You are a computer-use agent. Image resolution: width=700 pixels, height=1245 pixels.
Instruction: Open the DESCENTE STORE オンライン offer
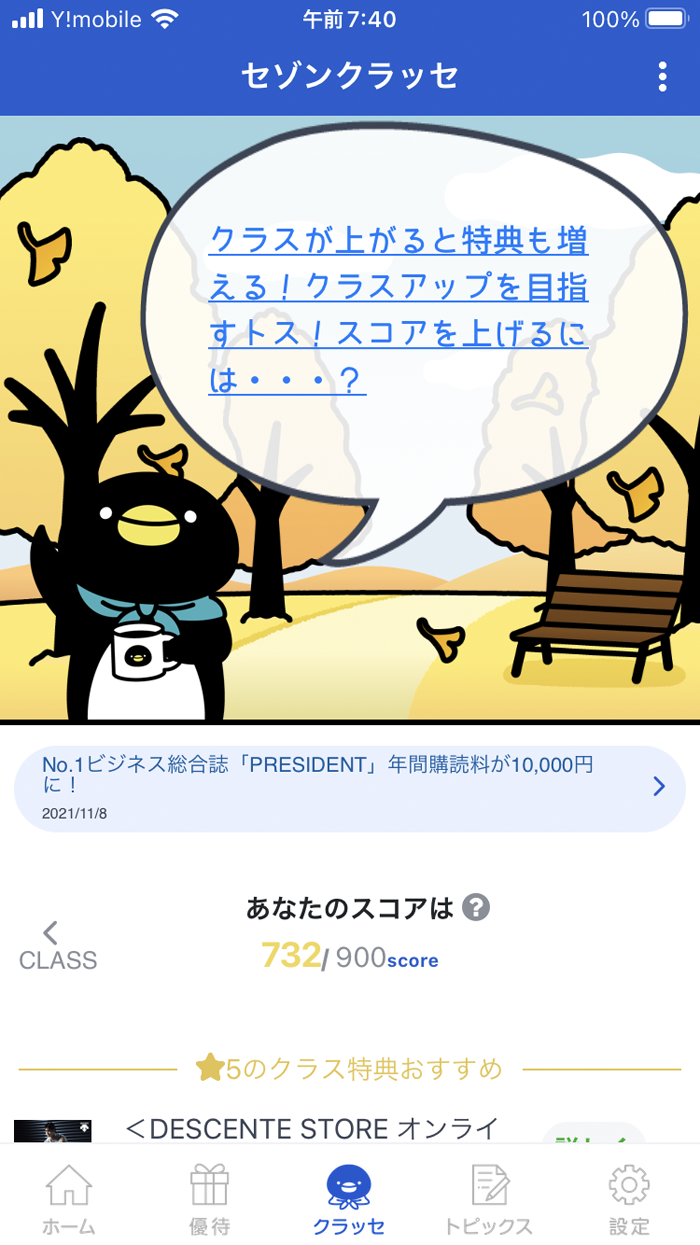[x=312, y=1129]
